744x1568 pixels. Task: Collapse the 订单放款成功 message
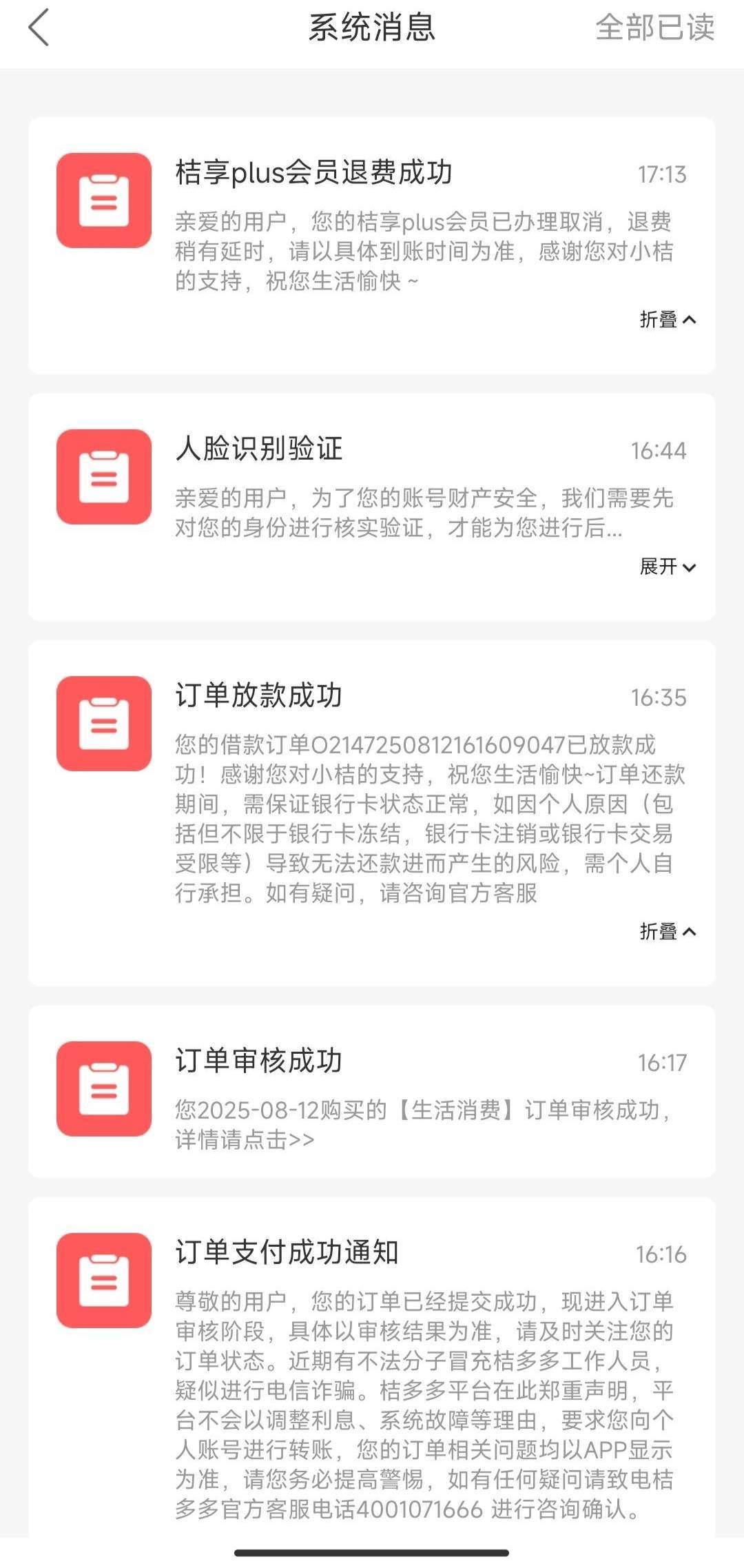pos(668,931)
